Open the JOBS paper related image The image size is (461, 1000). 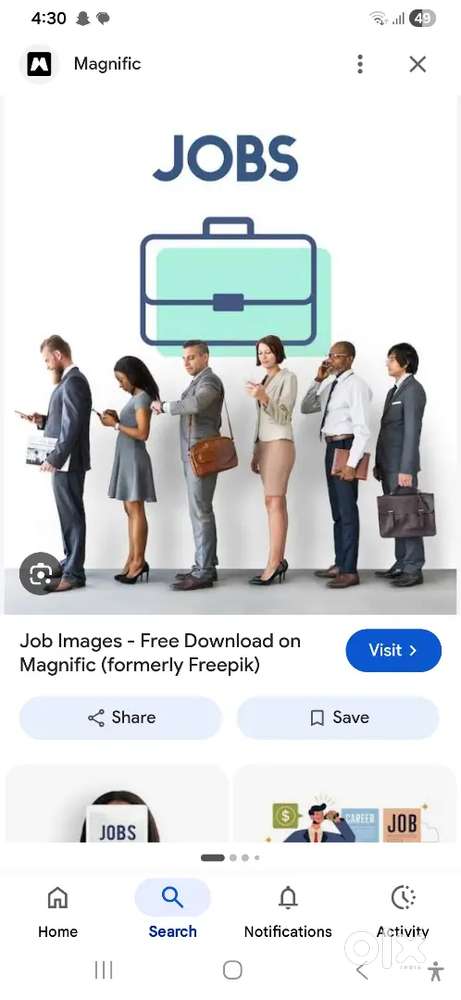tap(117, 804)
